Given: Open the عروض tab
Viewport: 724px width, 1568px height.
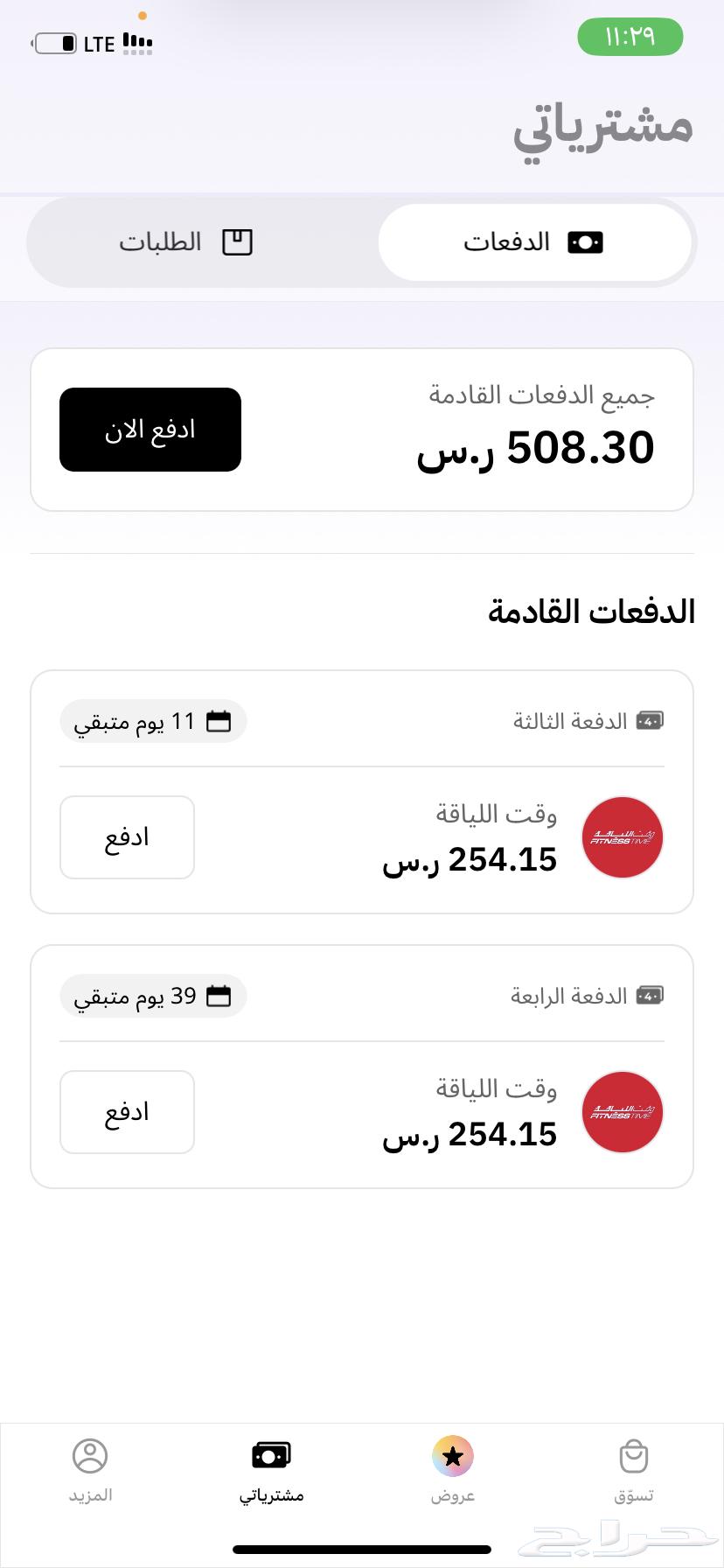Looking at the screenshot, I should coord(453,1471).
